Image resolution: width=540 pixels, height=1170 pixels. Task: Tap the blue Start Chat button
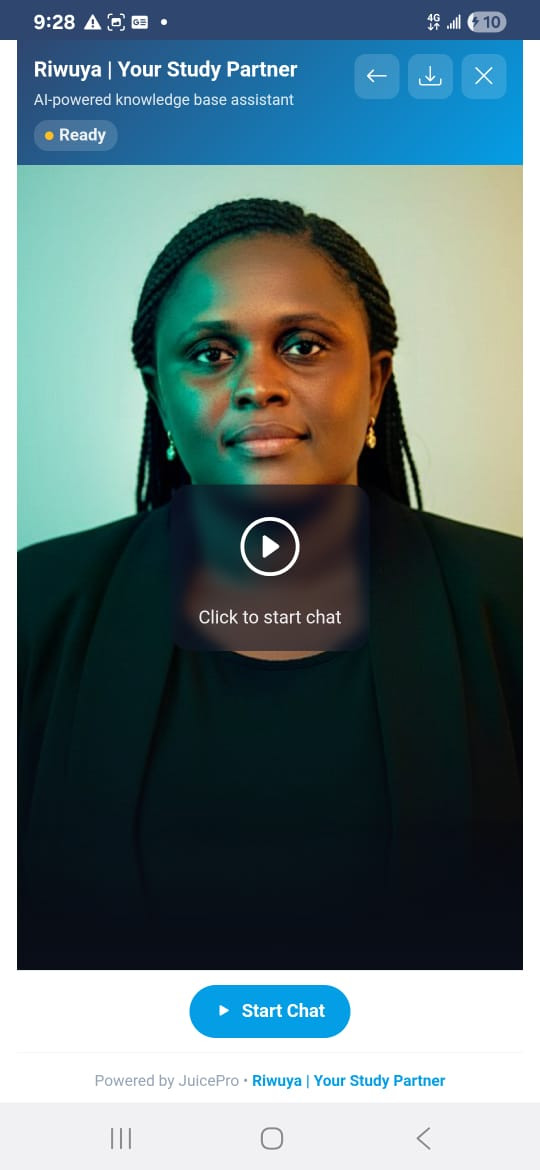pyautogui.click(x=270, y=1011)
